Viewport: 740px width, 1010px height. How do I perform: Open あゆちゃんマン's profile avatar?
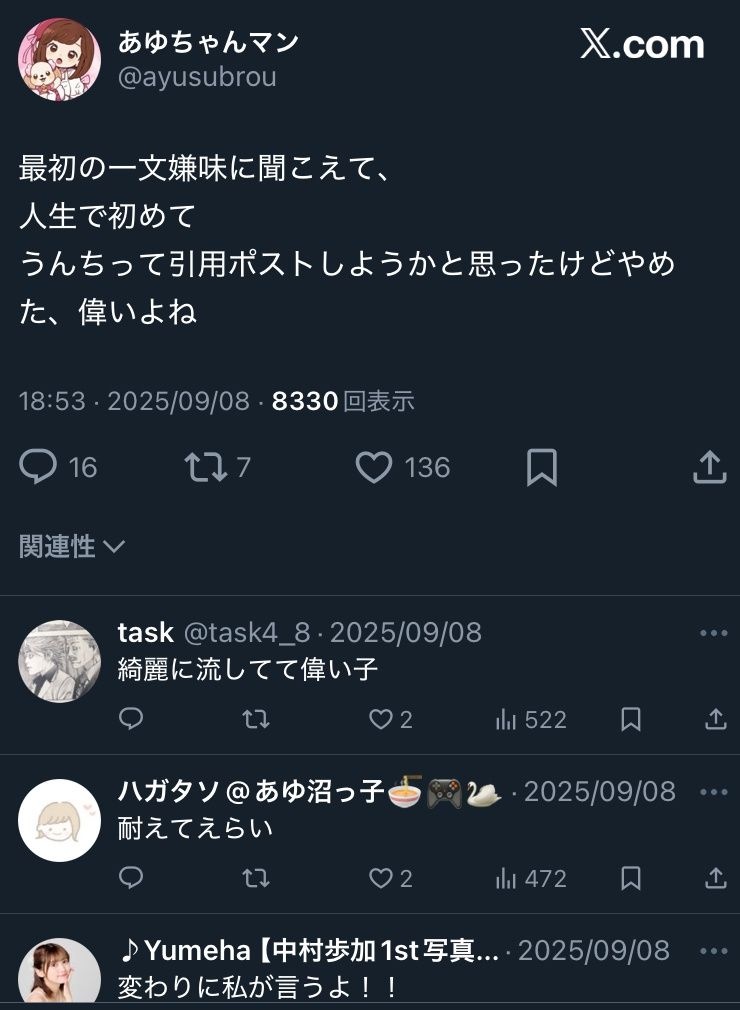click(59, 59)
